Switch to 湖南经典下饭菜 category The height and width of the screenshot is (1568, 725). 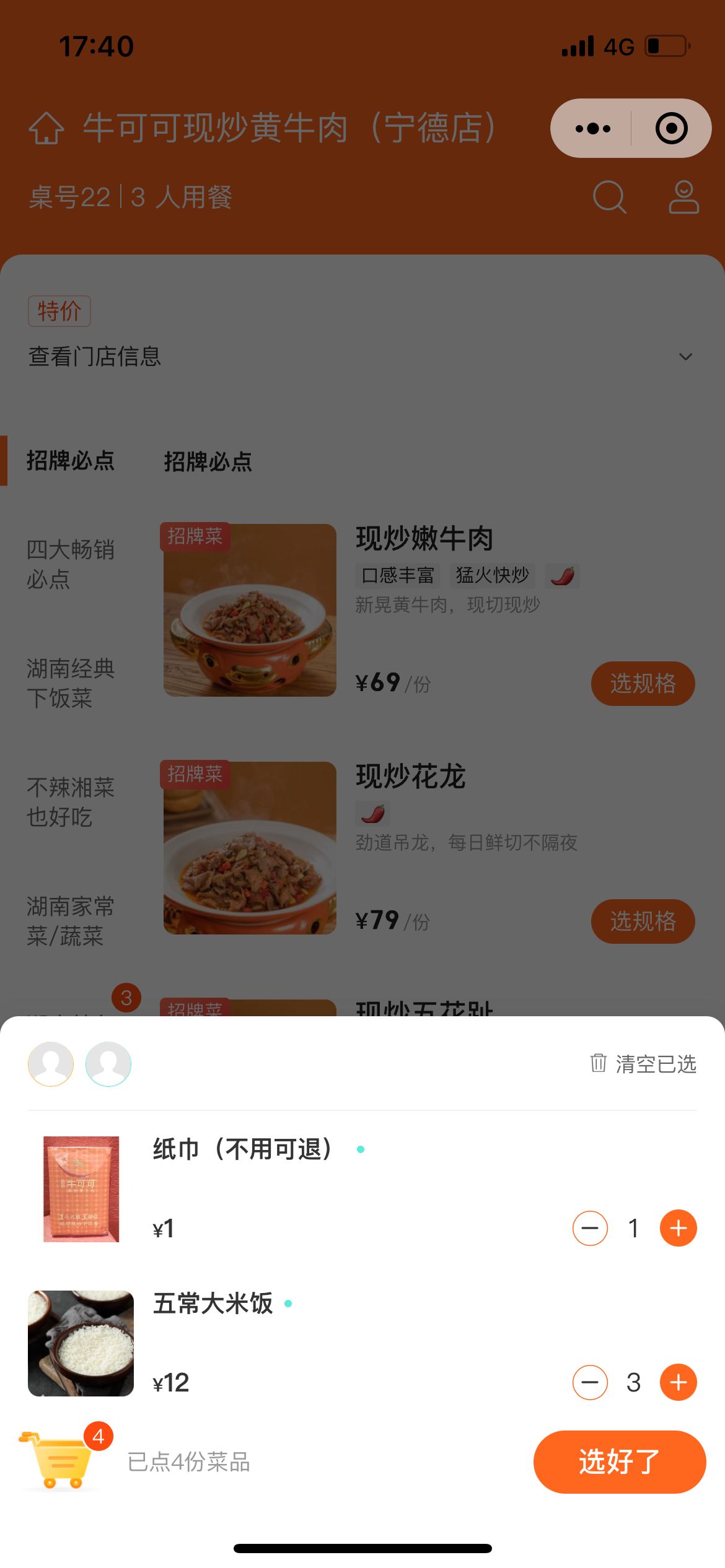(70, 683)
